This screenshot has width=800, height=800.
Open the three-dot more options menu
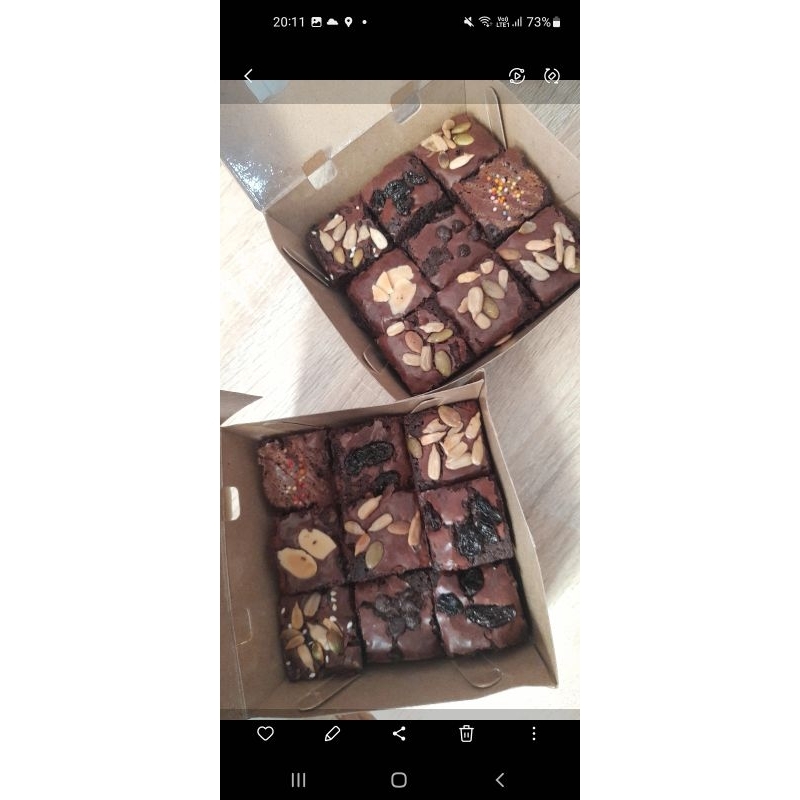click(x=534, y=734)
